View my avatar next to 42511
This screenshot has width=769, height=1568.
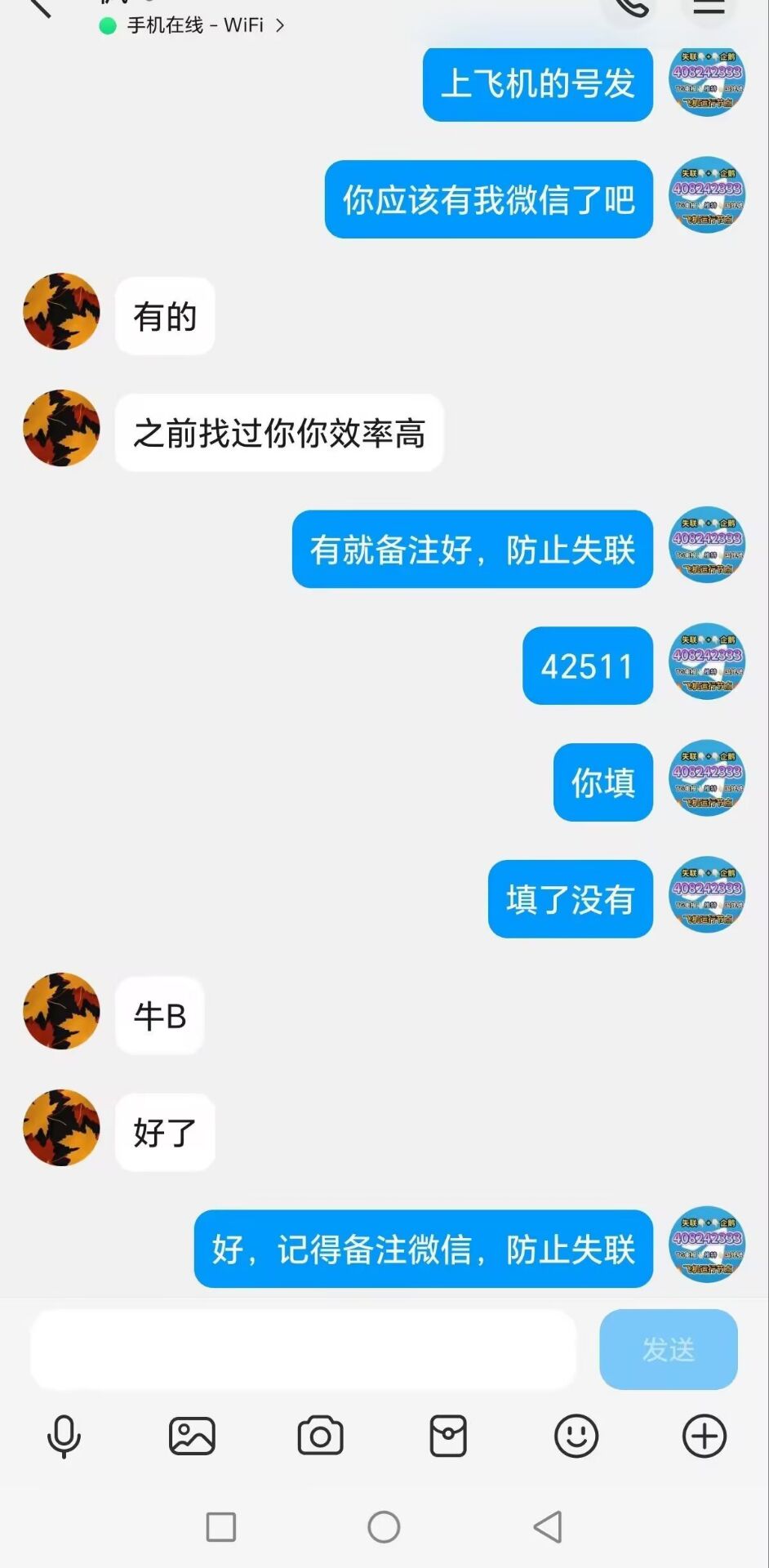coord(707,661)
